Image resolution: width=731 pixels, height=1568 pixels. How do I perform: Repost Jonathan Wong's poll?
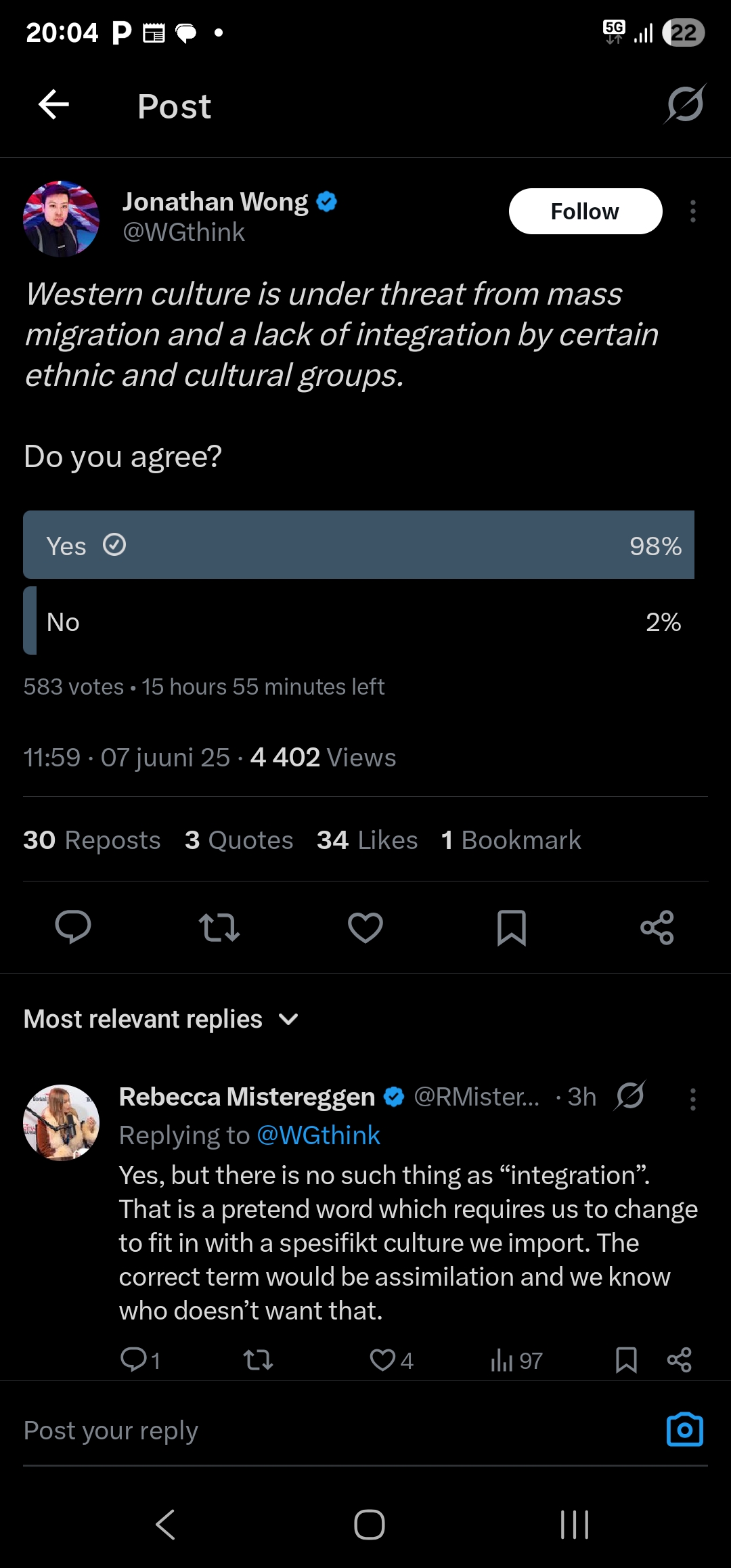pyautogui.click(x=219, y=928)
